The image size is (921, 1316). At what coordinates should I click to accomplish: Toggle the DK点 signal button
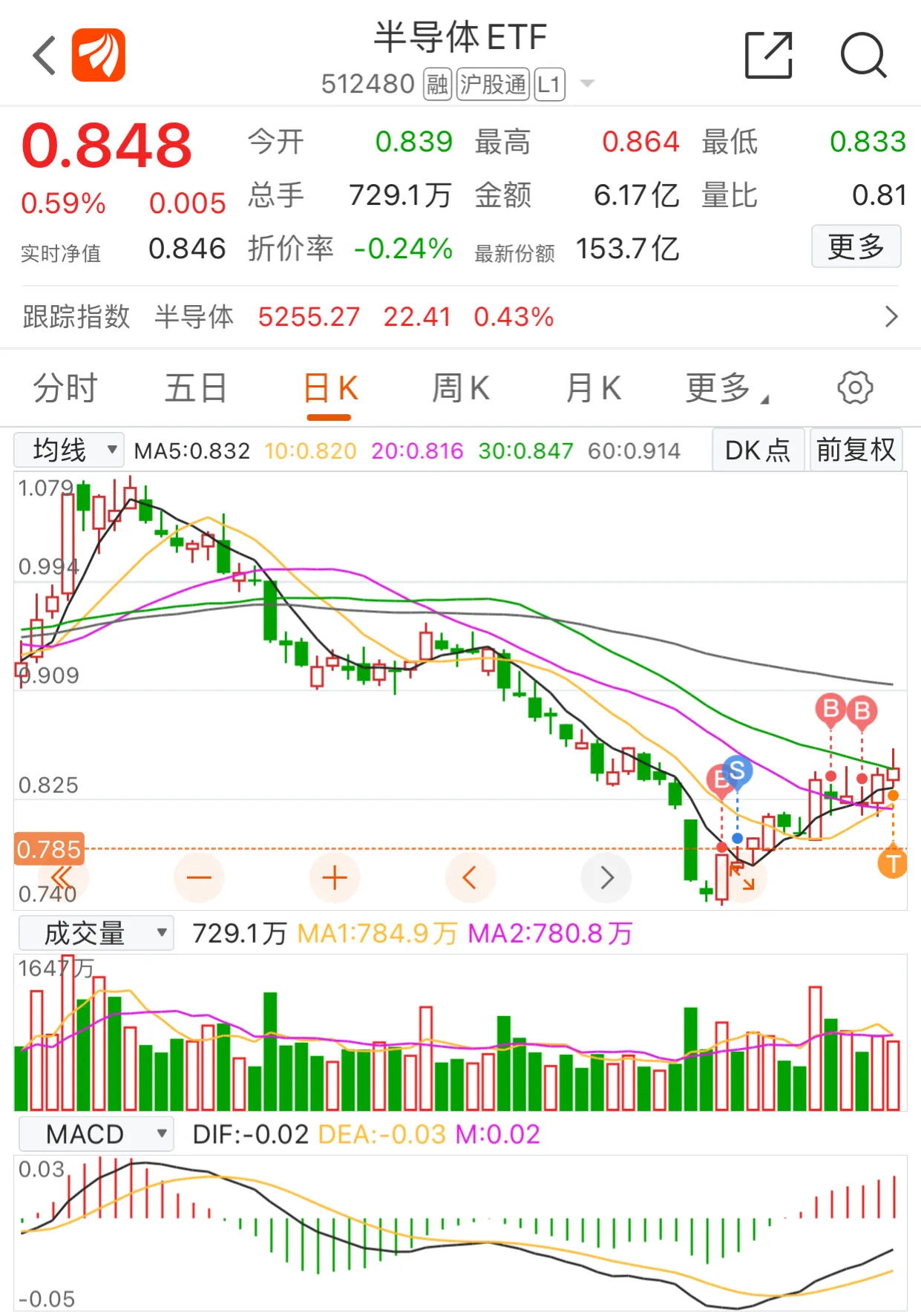coord(758,450)
